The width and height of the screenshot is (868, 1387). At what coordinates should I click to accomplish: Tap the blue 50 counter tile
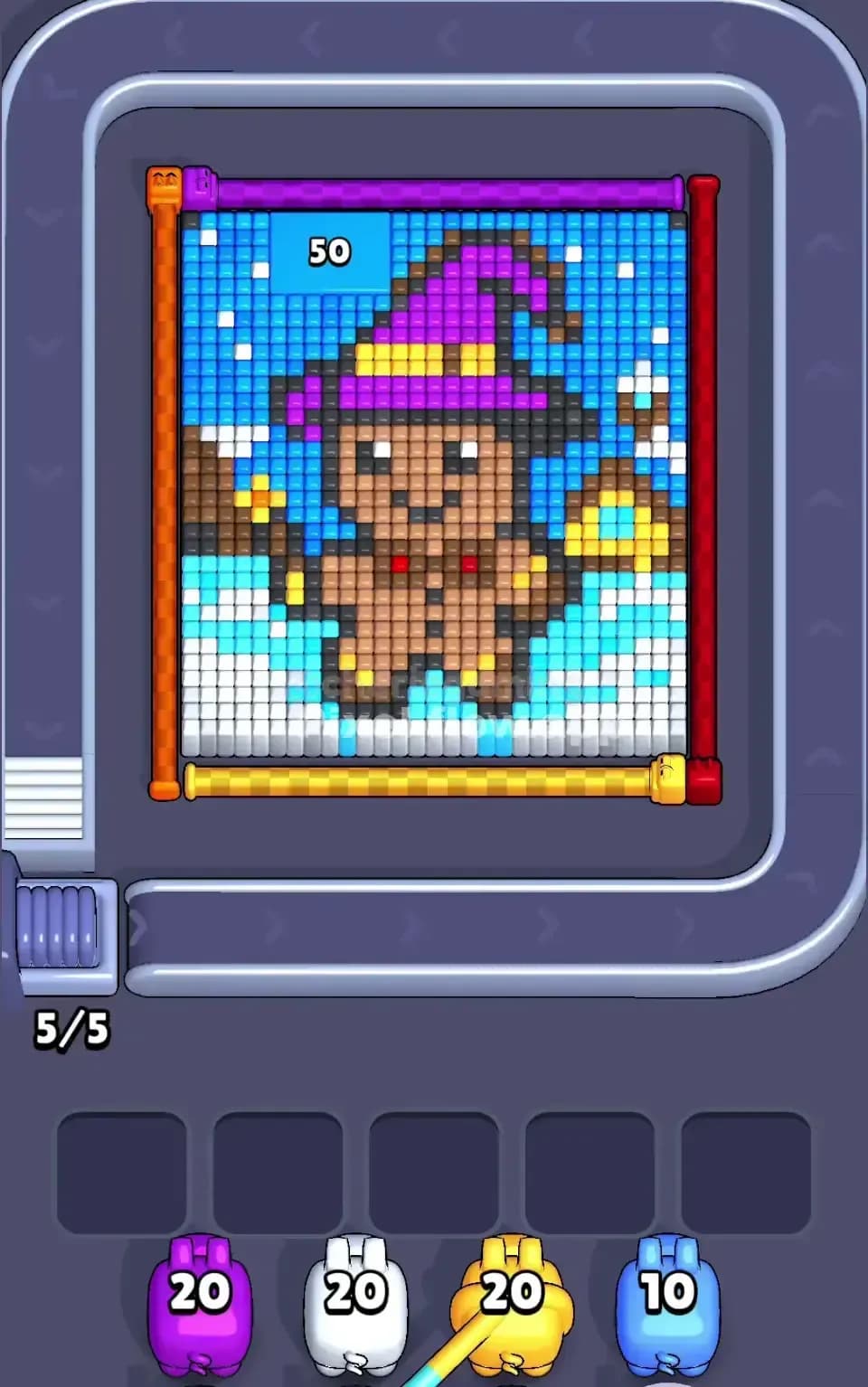pyautogui.click(x=330, y=253)
